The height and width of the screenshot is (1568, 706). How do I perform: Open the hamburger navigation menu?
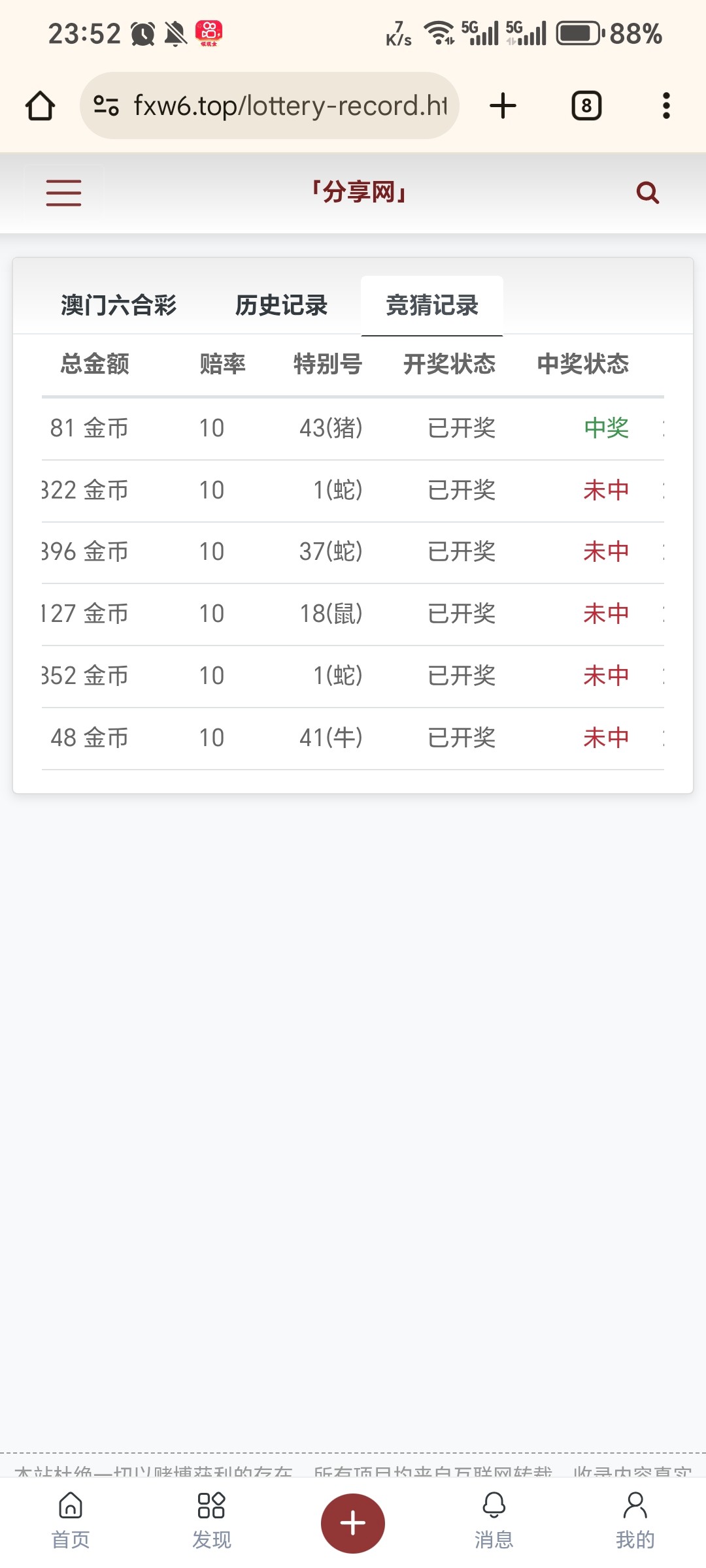pos(63,192)
